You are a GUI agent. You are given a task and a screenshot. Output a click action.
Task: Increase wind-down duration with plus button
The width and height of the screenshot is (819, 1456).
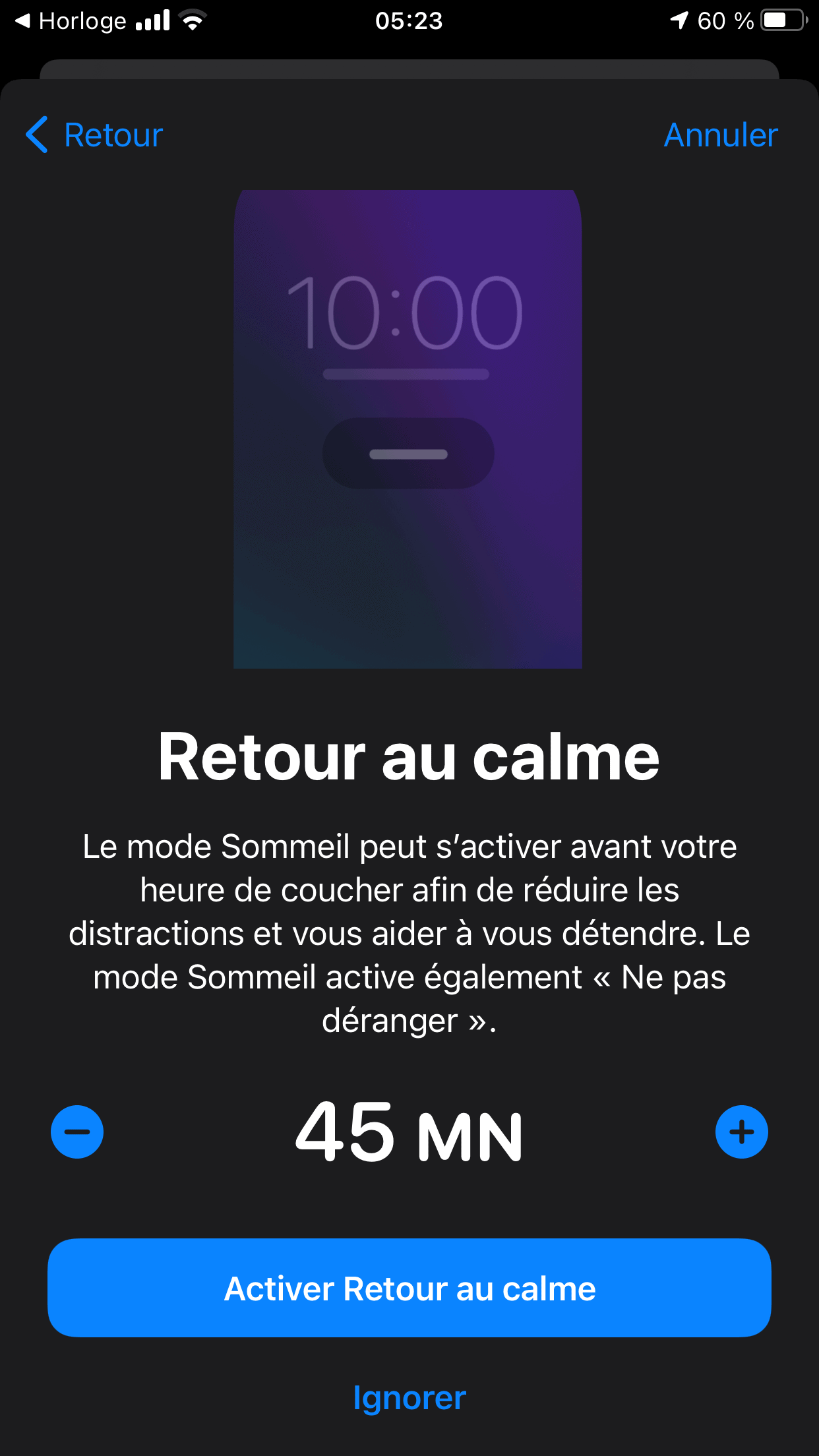[x=741, y=1132]
